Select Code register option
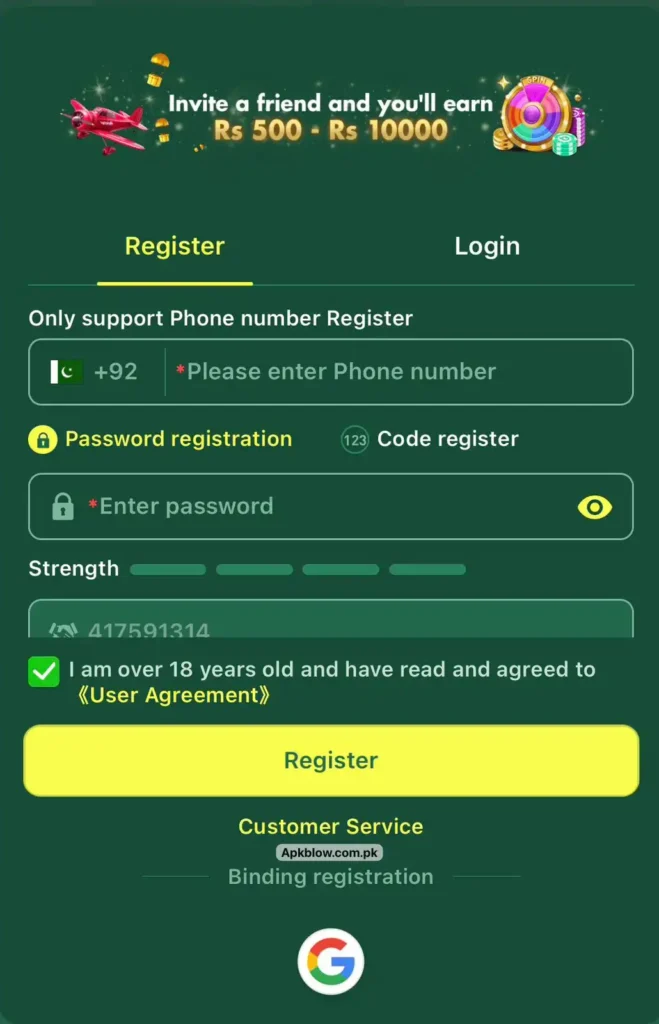The image size is (659, 1024). [x=430, y=439]
